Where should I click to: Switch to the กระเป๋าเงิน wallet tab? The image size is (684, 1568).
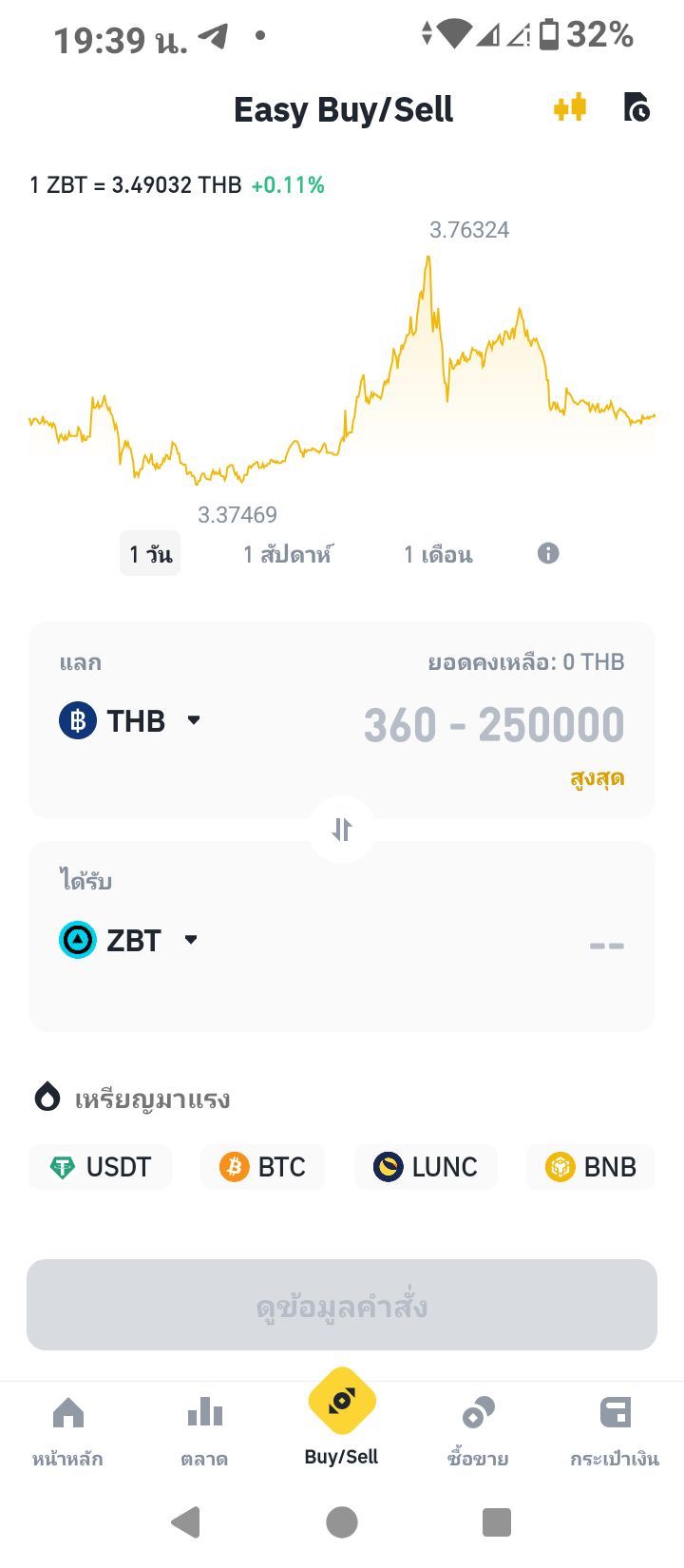pyautogui.click(x=615, y=1430)
